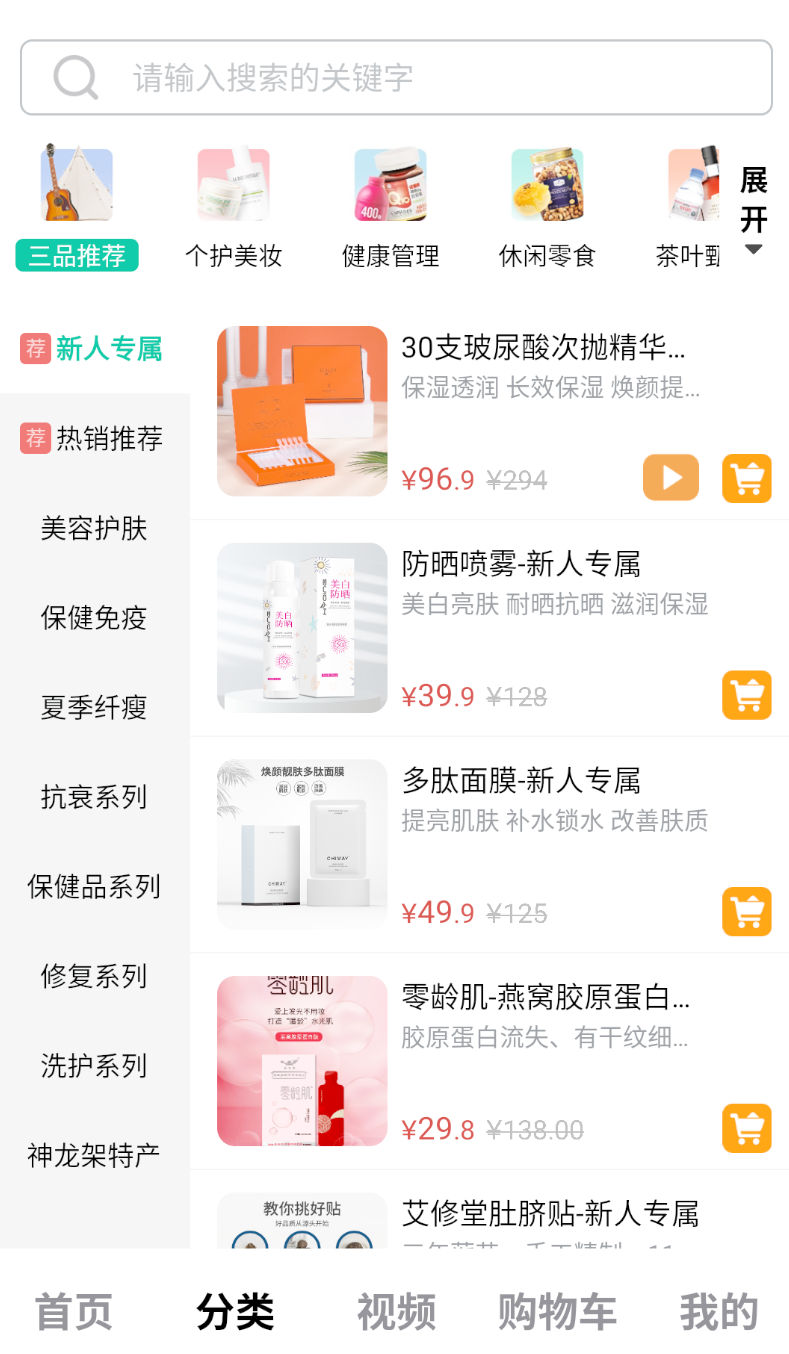Go to the 首页 tab
The width and height of the screenshot is (789, 1354).
[x=75, y=1311]
